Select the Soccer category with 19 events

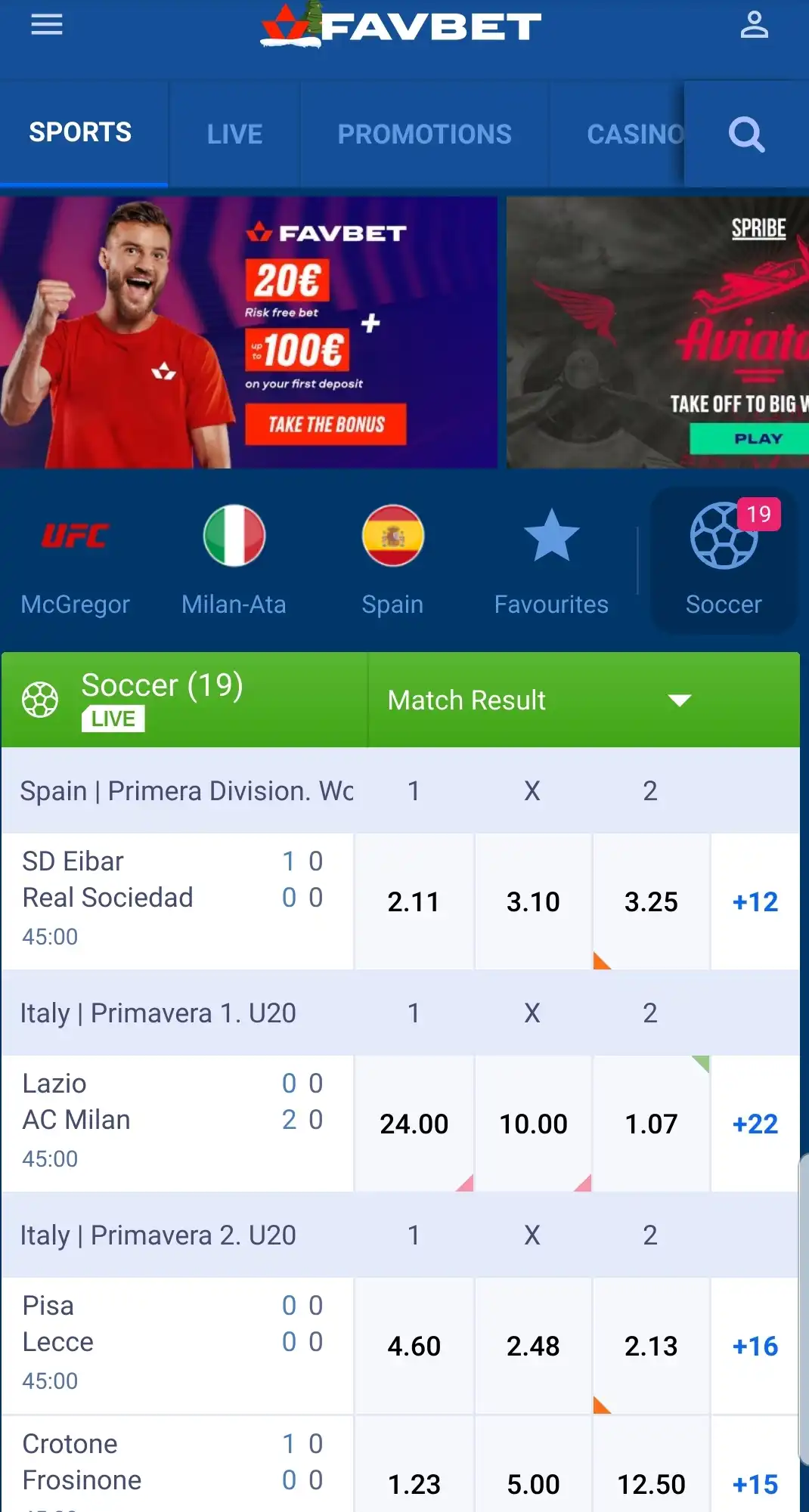coord(724,560)
